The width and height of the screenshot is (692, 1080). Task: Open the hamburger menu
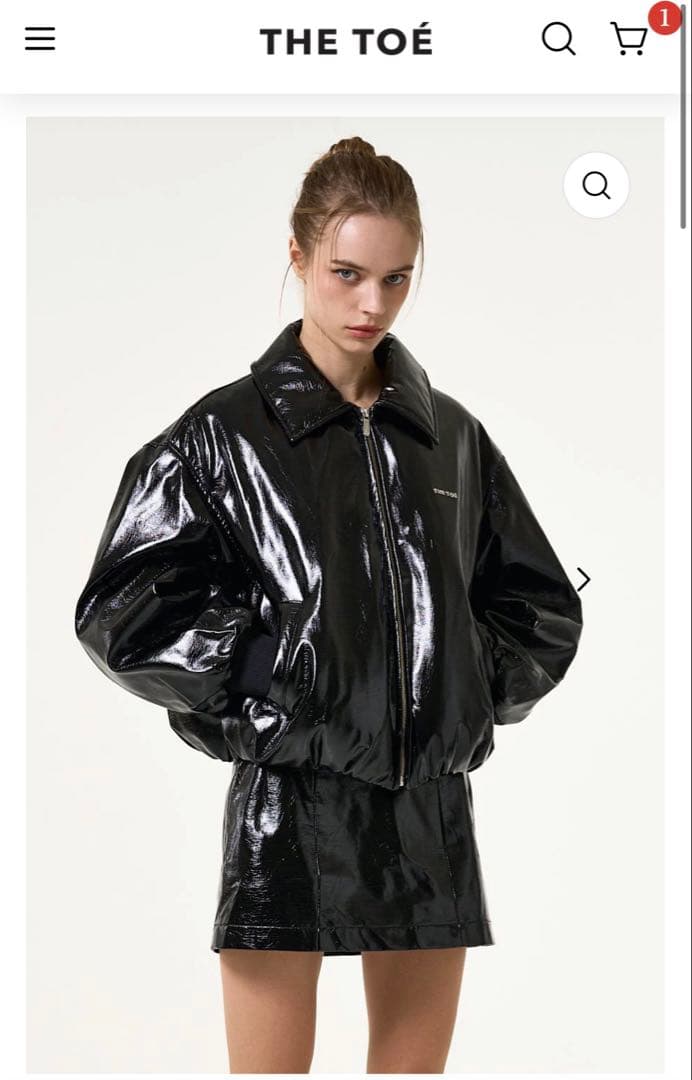pyautogui.click(x=40, y=39)
